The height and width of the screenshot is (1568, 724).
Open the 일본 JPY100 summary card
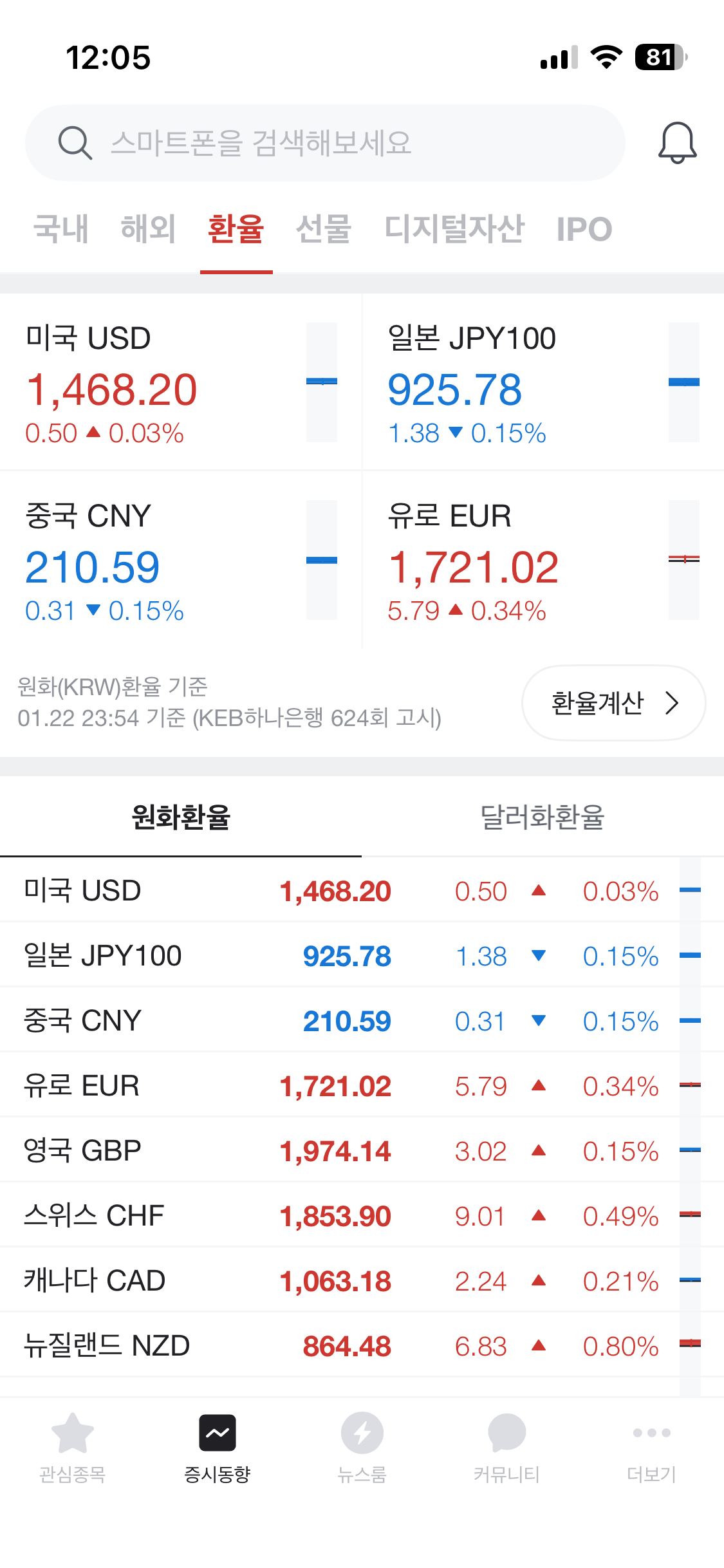click(x=543, y=382)
